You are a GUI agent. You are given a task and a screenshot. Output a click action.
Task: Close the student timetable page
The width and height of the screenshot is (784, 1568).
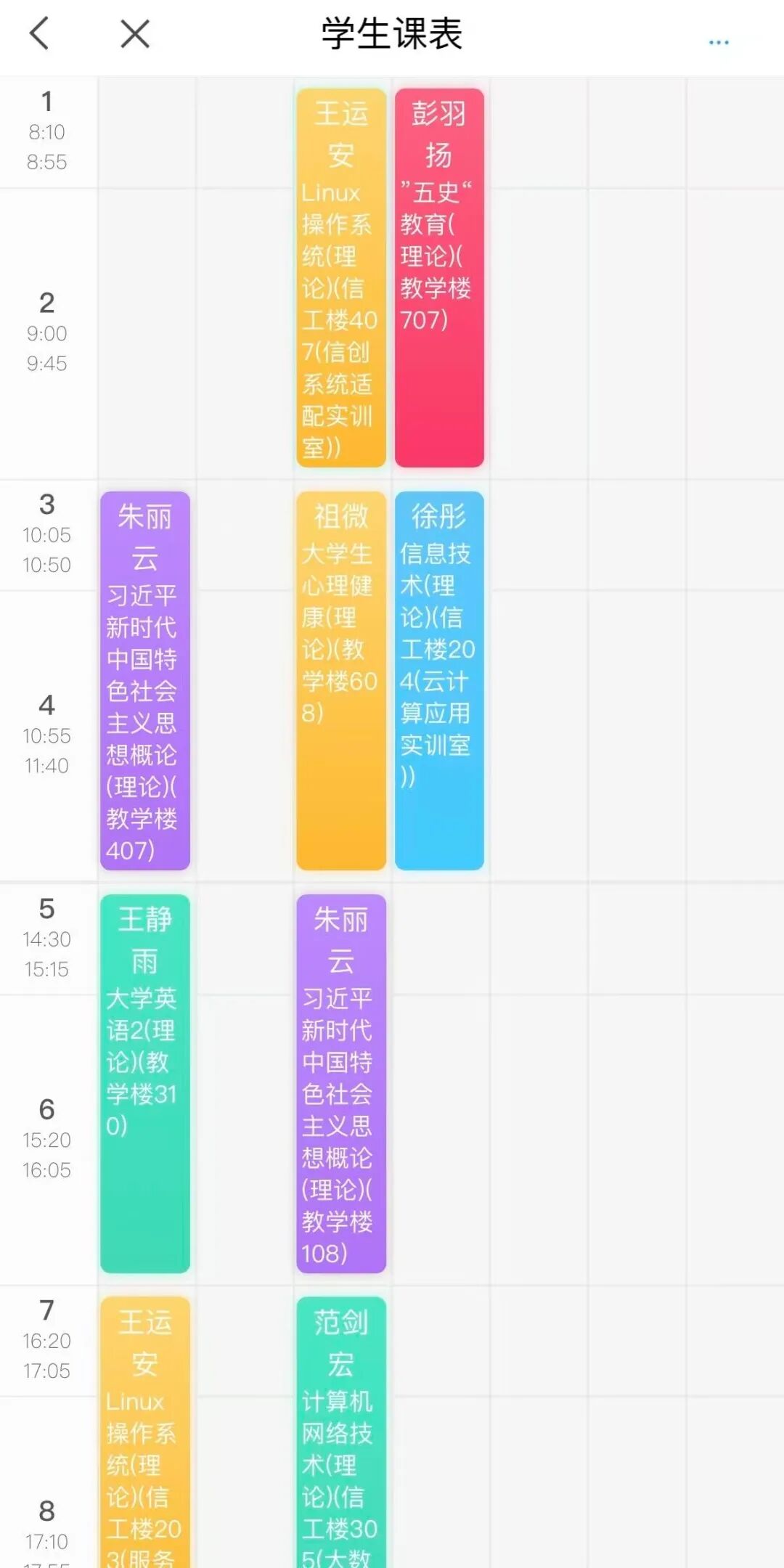click(x=135, y=33)
